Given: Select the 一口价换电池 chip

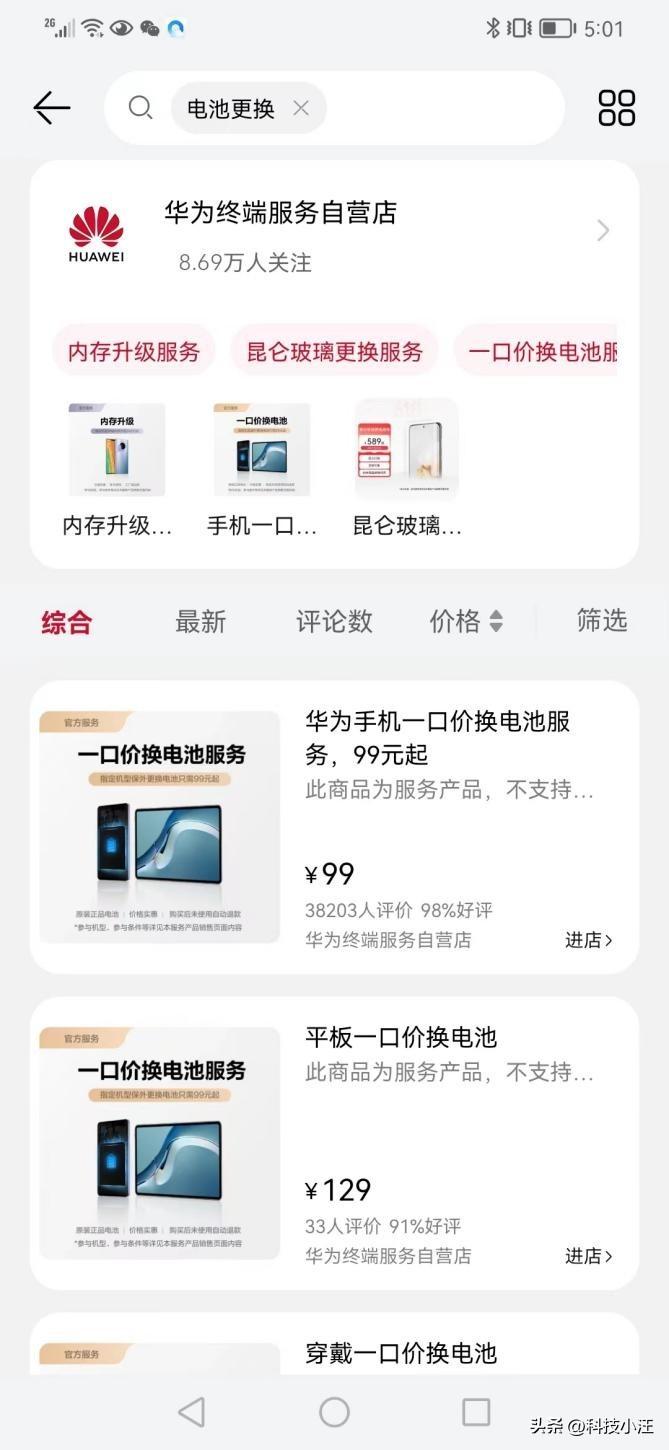Looking at the screenshot, I should pos(540,351).
